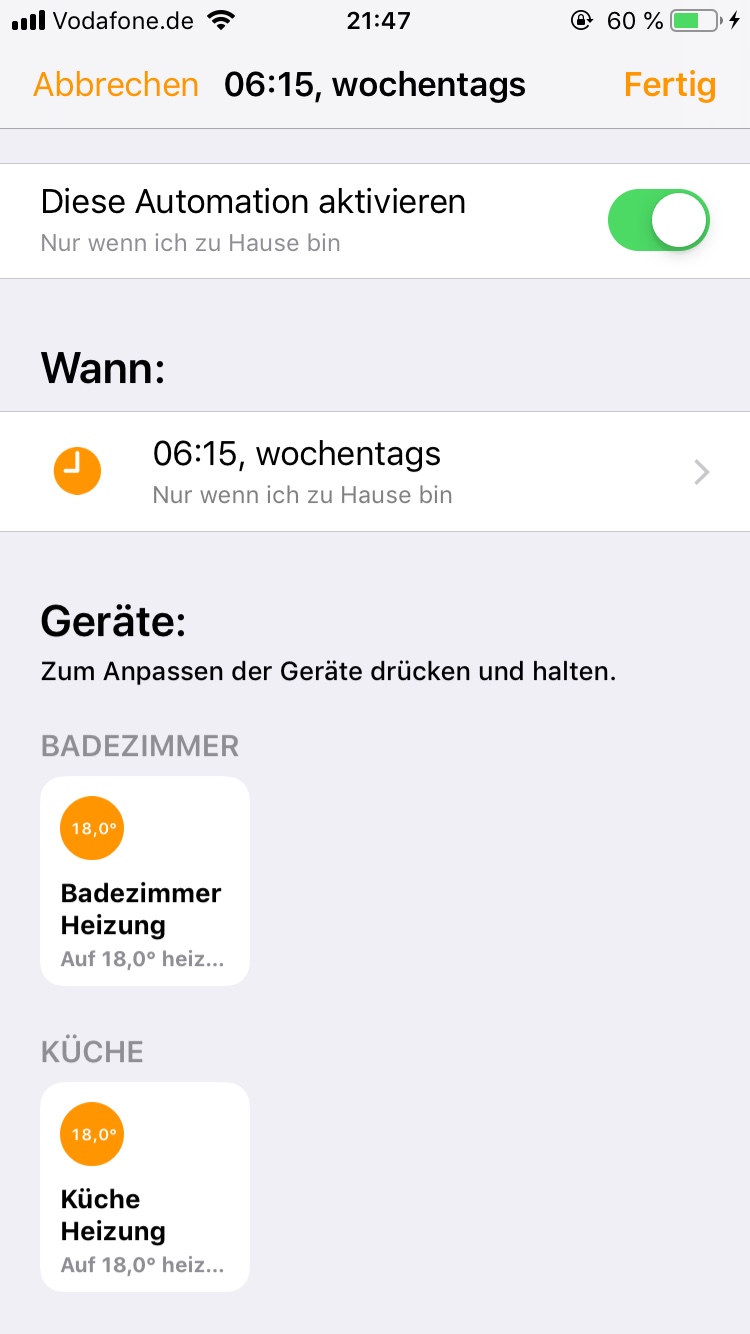Confirm changes with Fertig

click(x=669, y=85)
